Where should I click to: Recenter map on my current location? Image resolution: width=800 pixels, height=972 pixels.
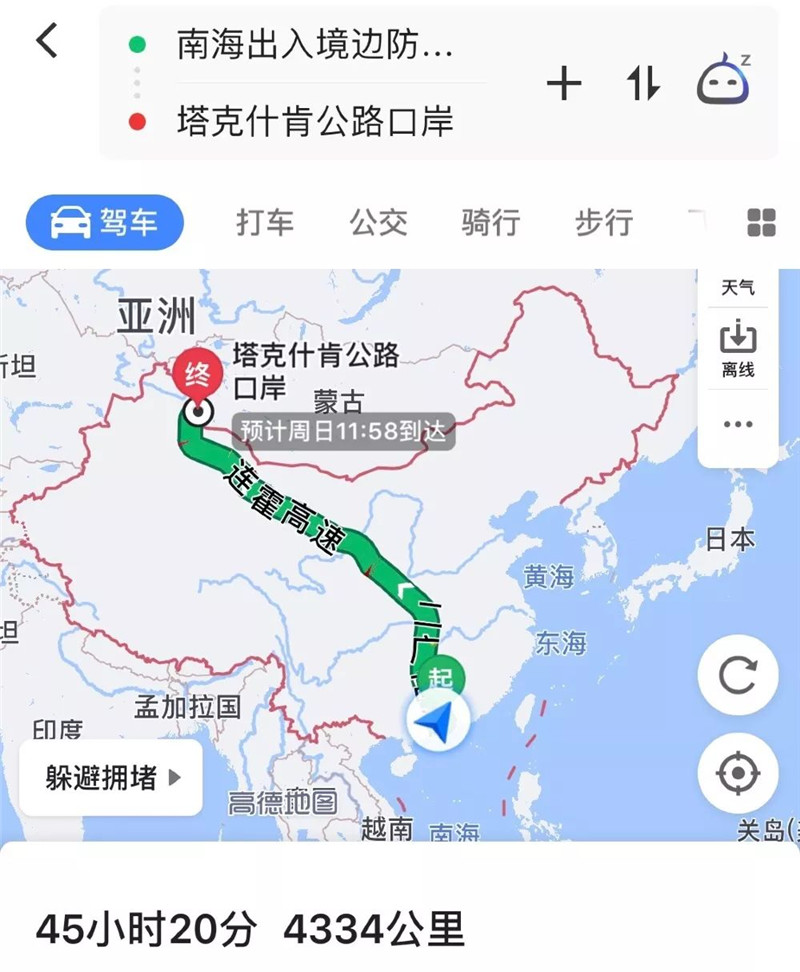738,772
